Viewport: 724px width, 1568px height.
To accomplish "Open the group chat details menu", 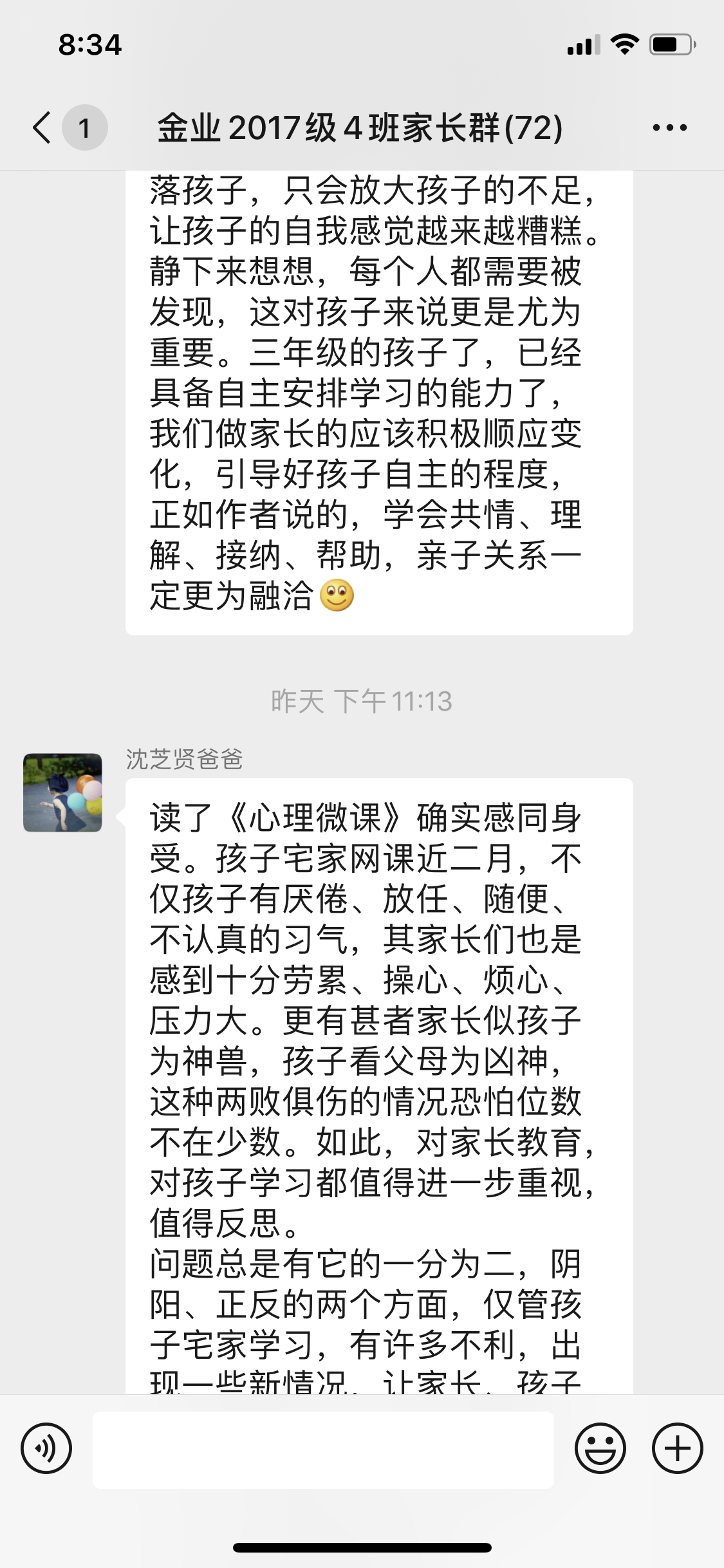I will point(669,127).
